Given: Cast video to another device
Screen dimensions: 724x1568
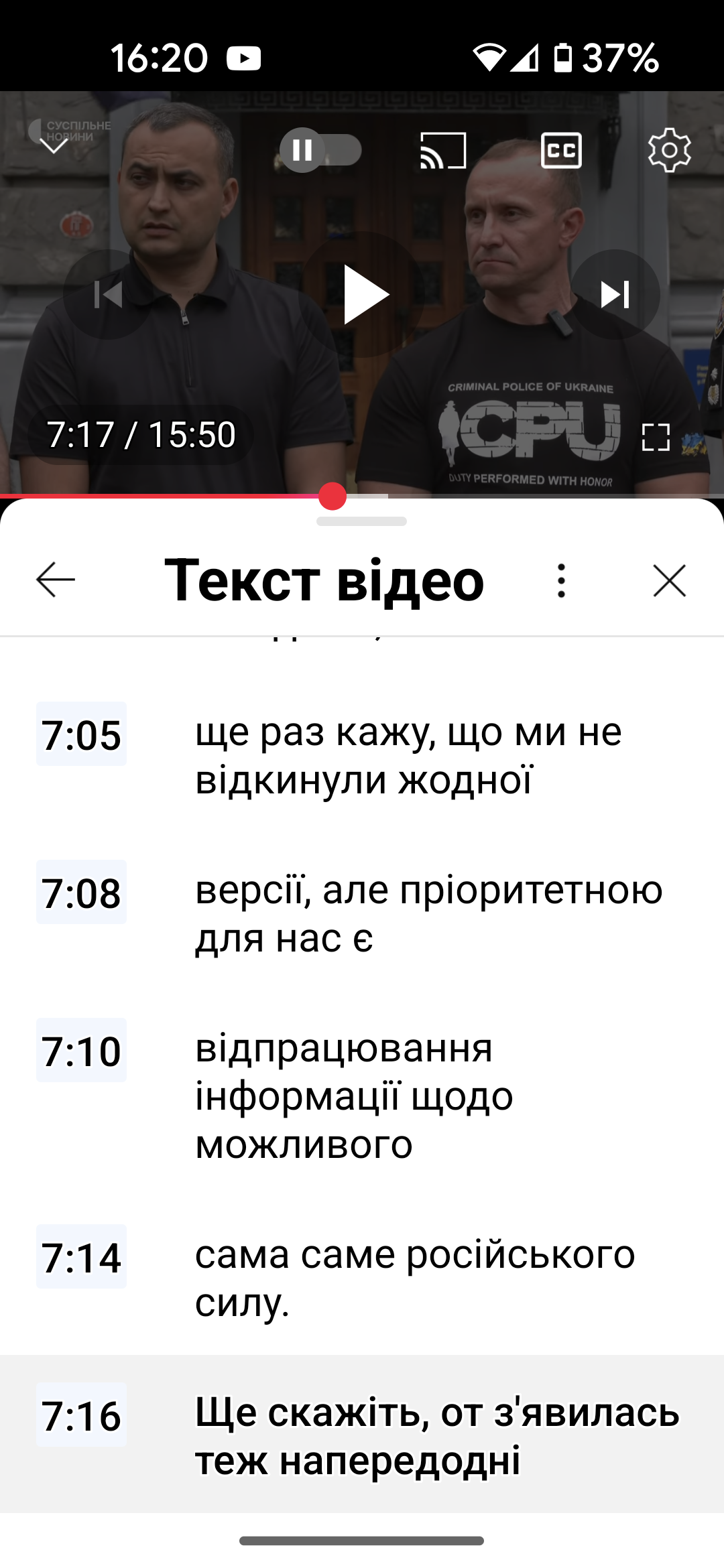Looking at the screenshot, I should tap(443, 150).
